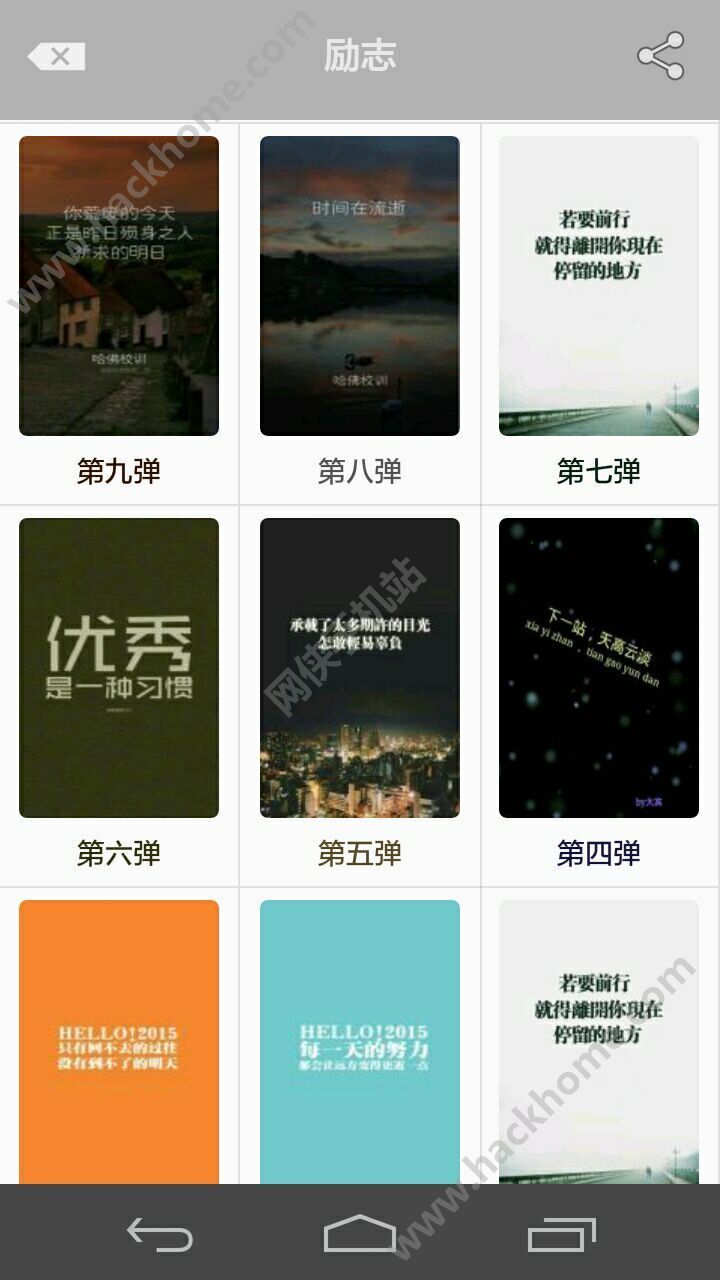The height and width of the screenshot is (1280, 720).
Task: Open the orange HELLO!2015 wallpaper tile
Action: (x=119, y=1040)
